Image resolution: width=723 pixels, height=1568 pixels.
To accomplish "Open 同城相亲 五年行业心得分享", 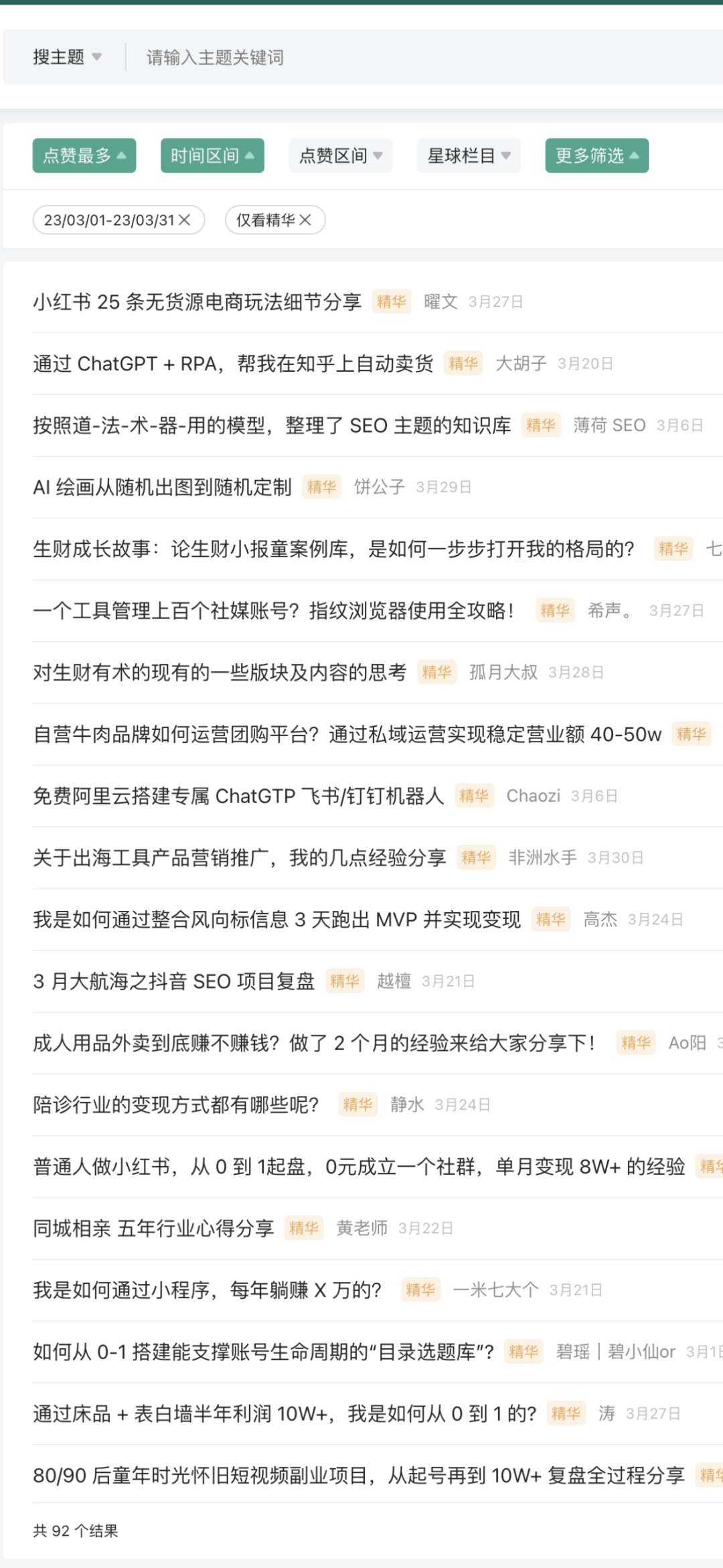I will 153,1228.
